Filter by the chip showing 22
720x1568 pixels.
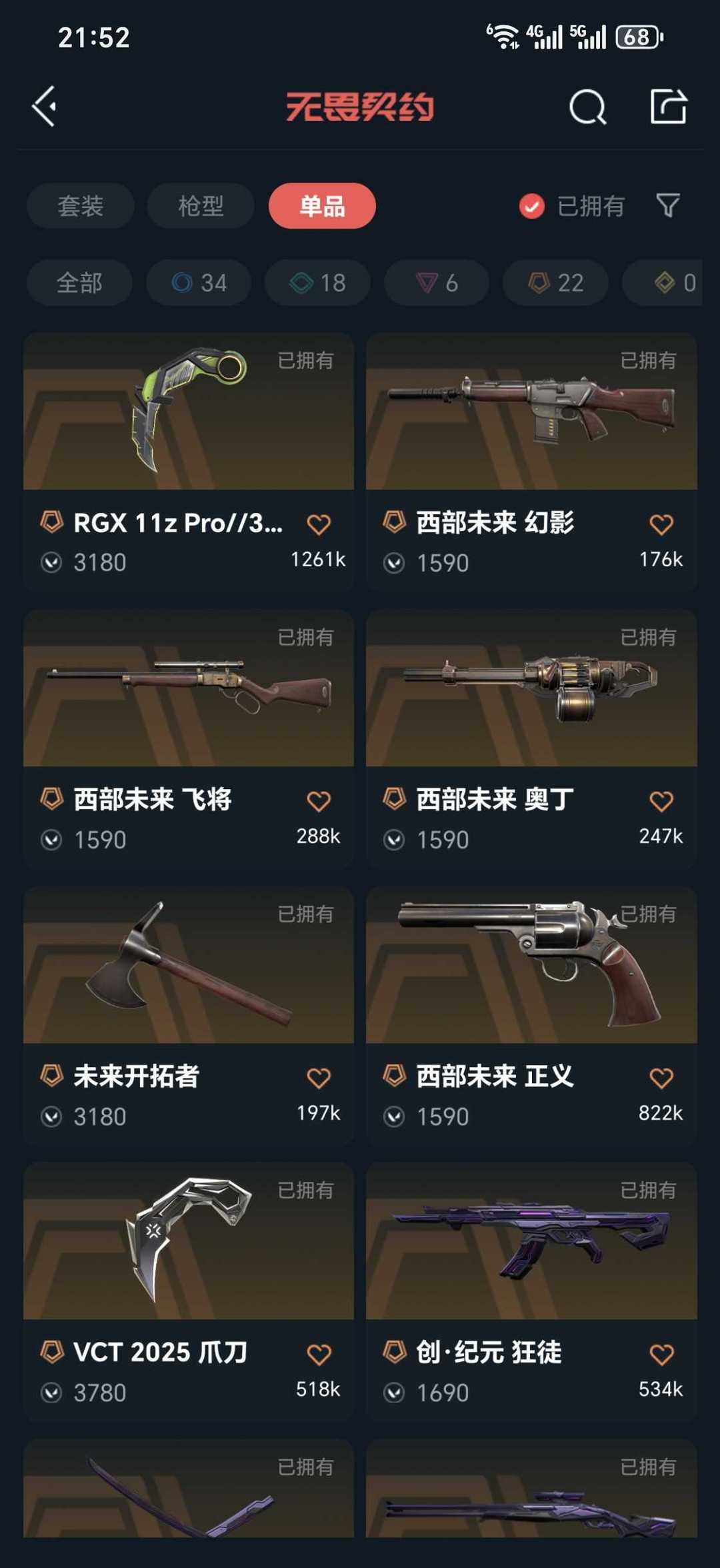tap(555, 283)
